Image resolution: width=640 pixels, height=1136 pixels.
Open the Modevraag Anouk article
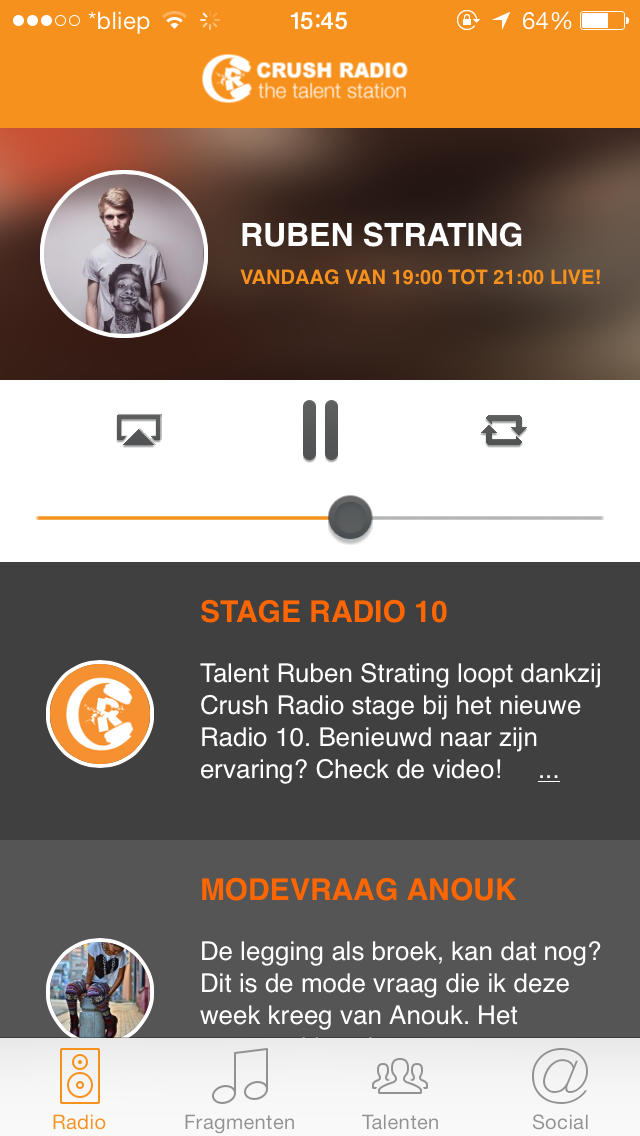click(x=358, y=889)
